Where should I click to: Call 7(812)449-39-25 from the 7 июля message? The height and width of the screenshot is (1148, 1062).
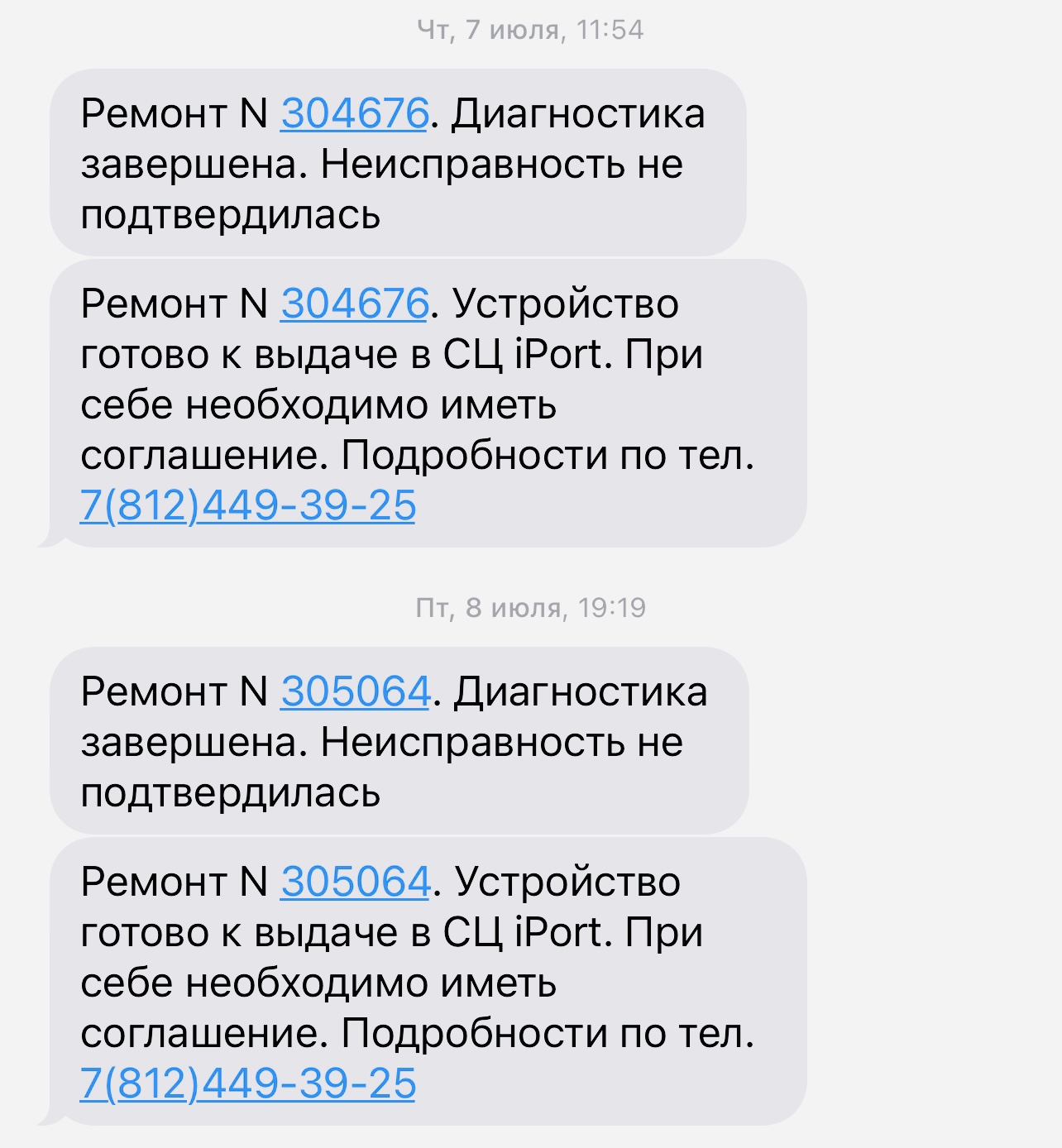[247, 505]
